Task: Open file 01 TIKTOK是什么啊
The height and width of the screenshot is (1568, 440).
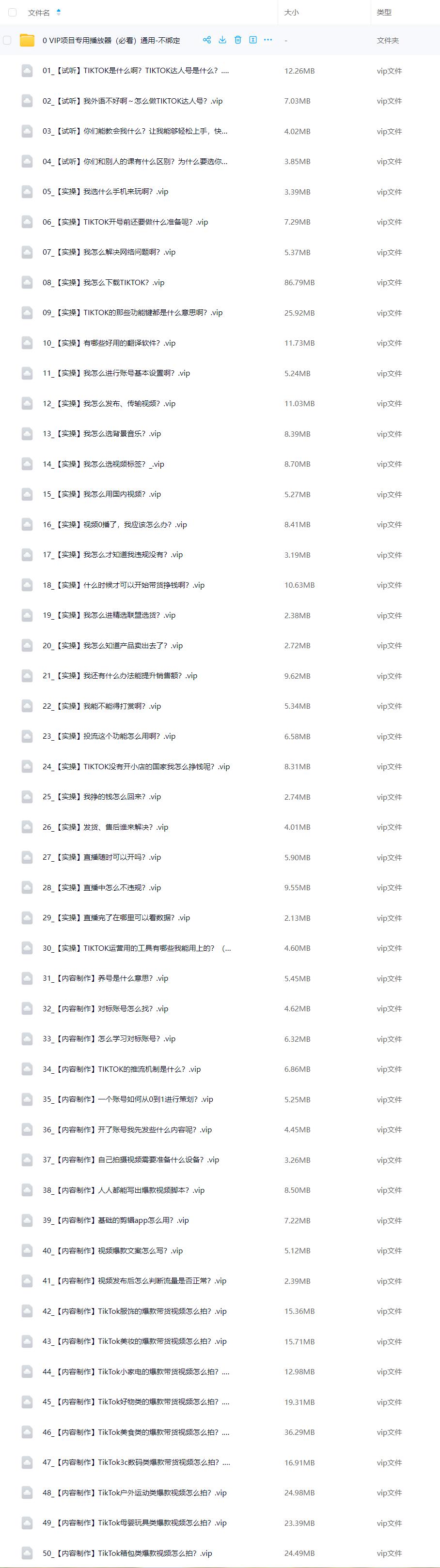Action: point(135,71)
